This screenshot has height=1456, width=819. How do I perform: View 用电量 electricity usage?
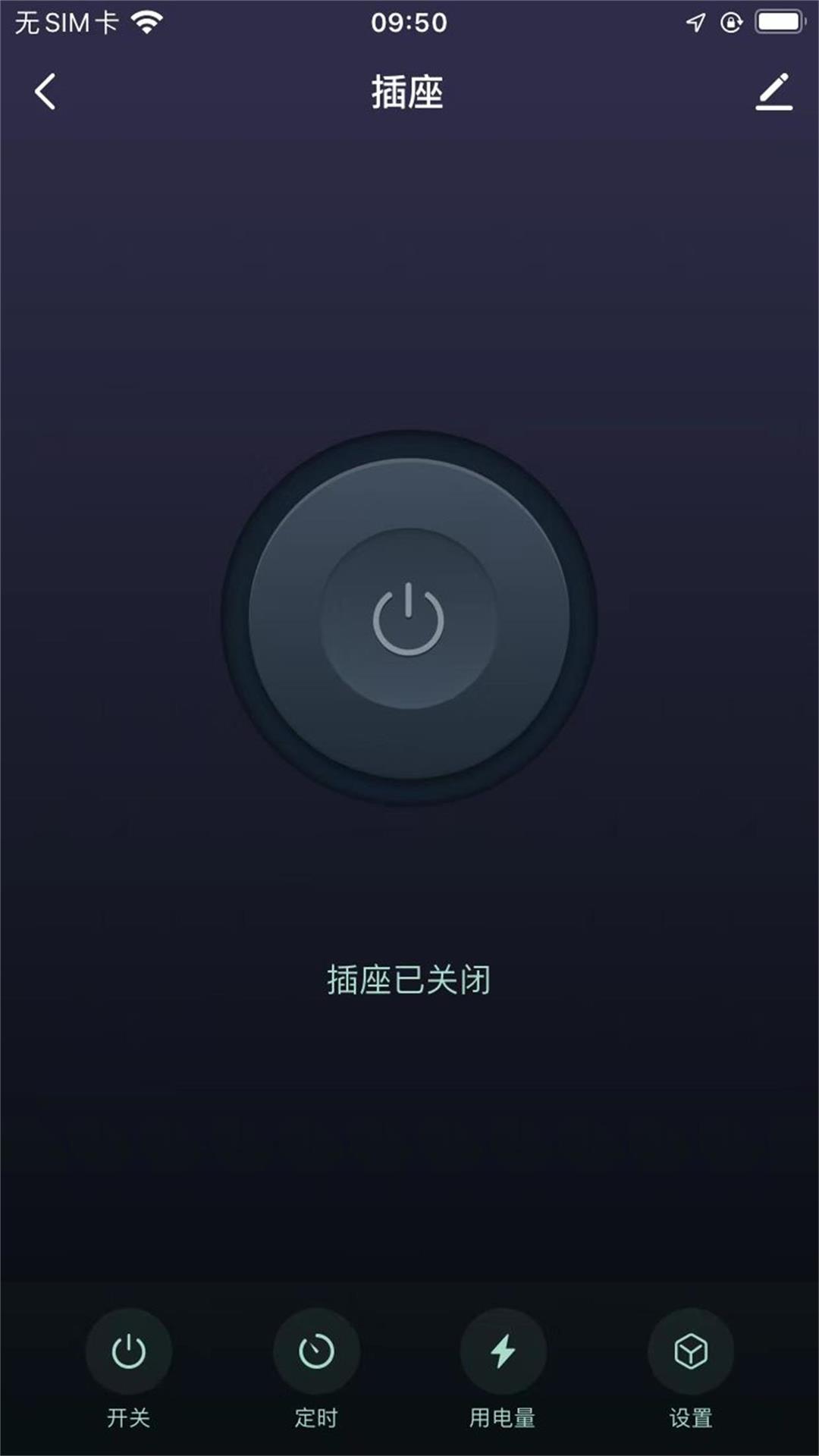pos(503,1351)
